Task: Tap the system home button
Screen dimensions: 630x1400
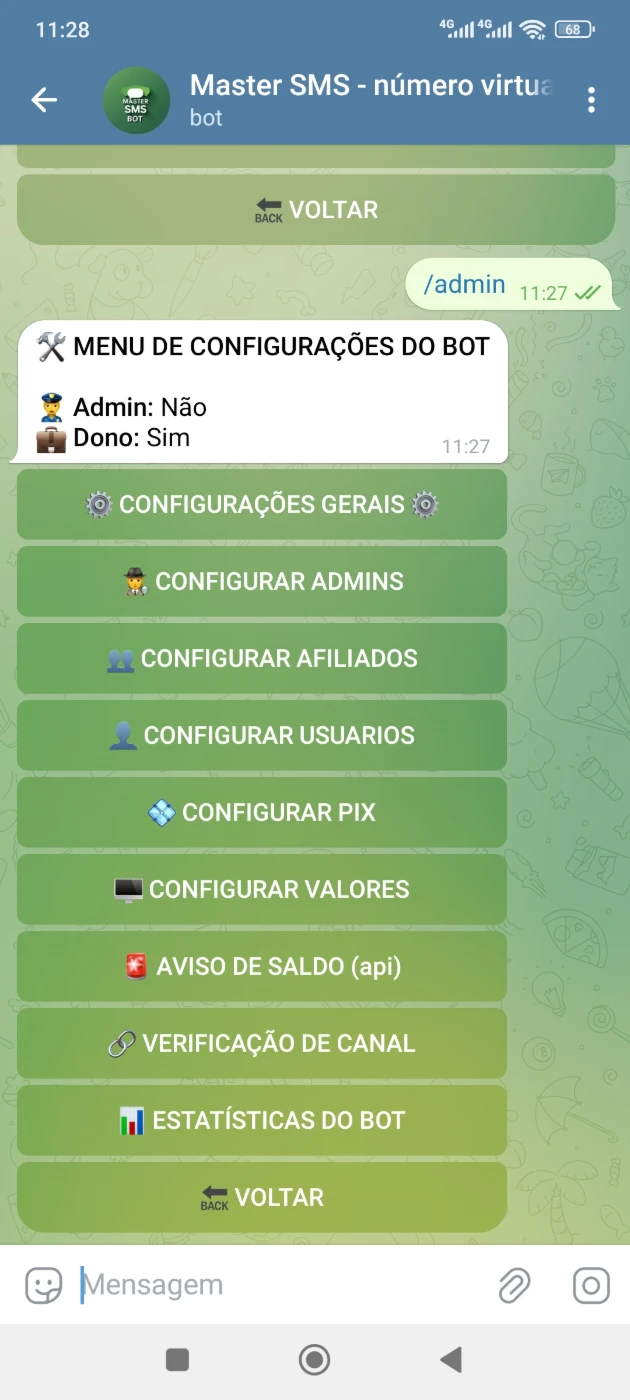Action: pos(315,1359)
